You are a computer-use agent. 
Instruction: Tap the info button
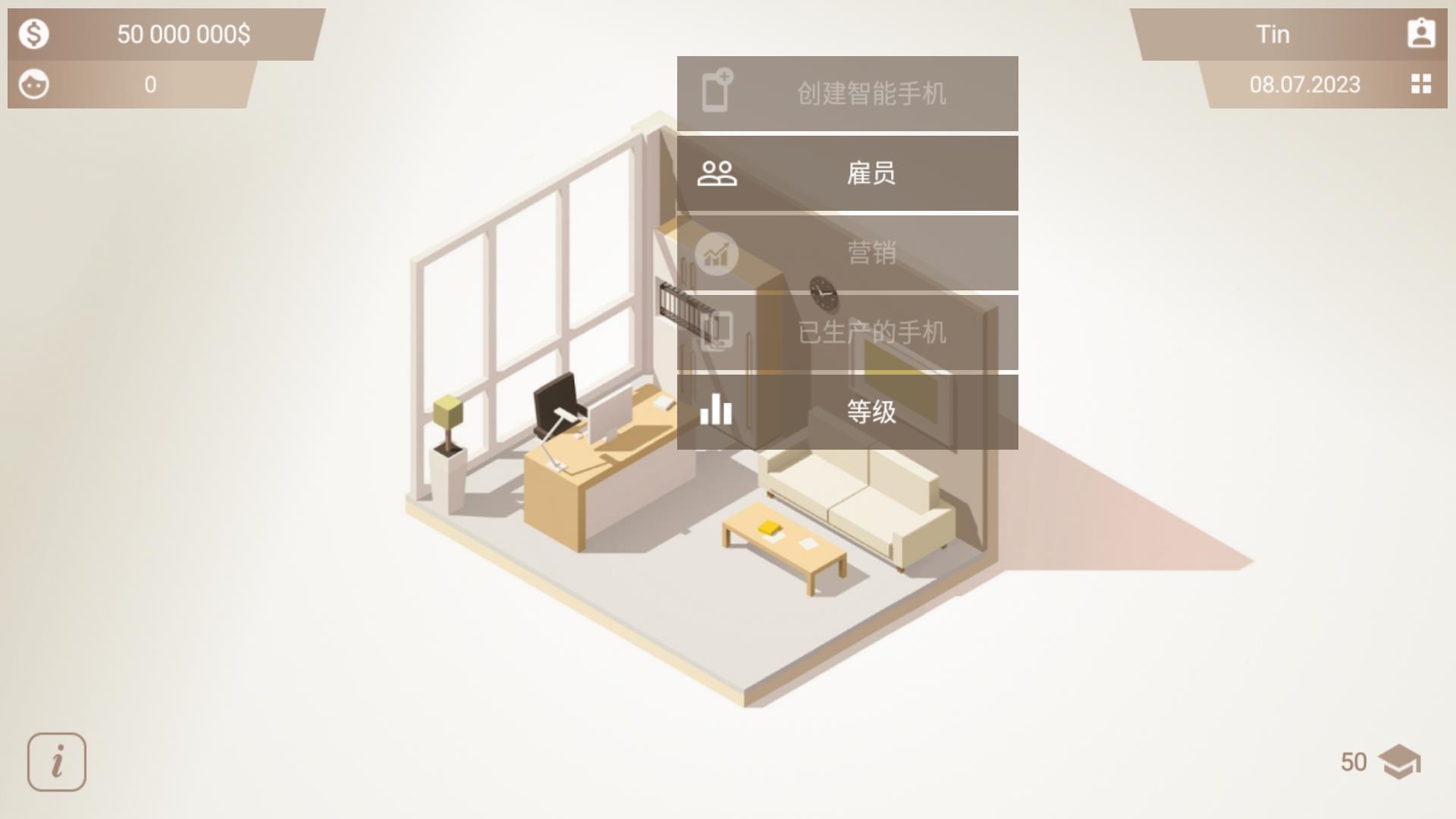pos(57,761)
